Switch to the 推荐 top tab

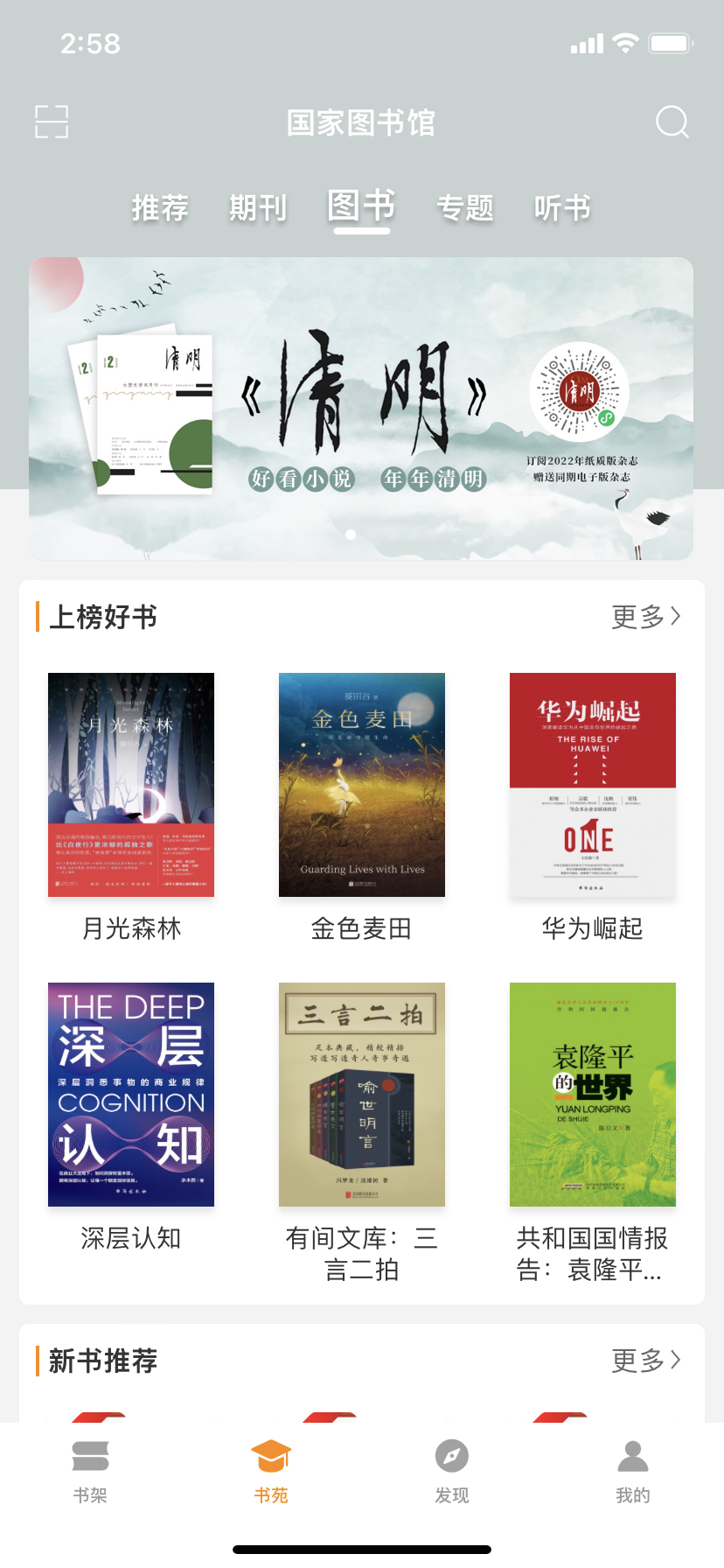pyautogui.click(x=160, y=208)
